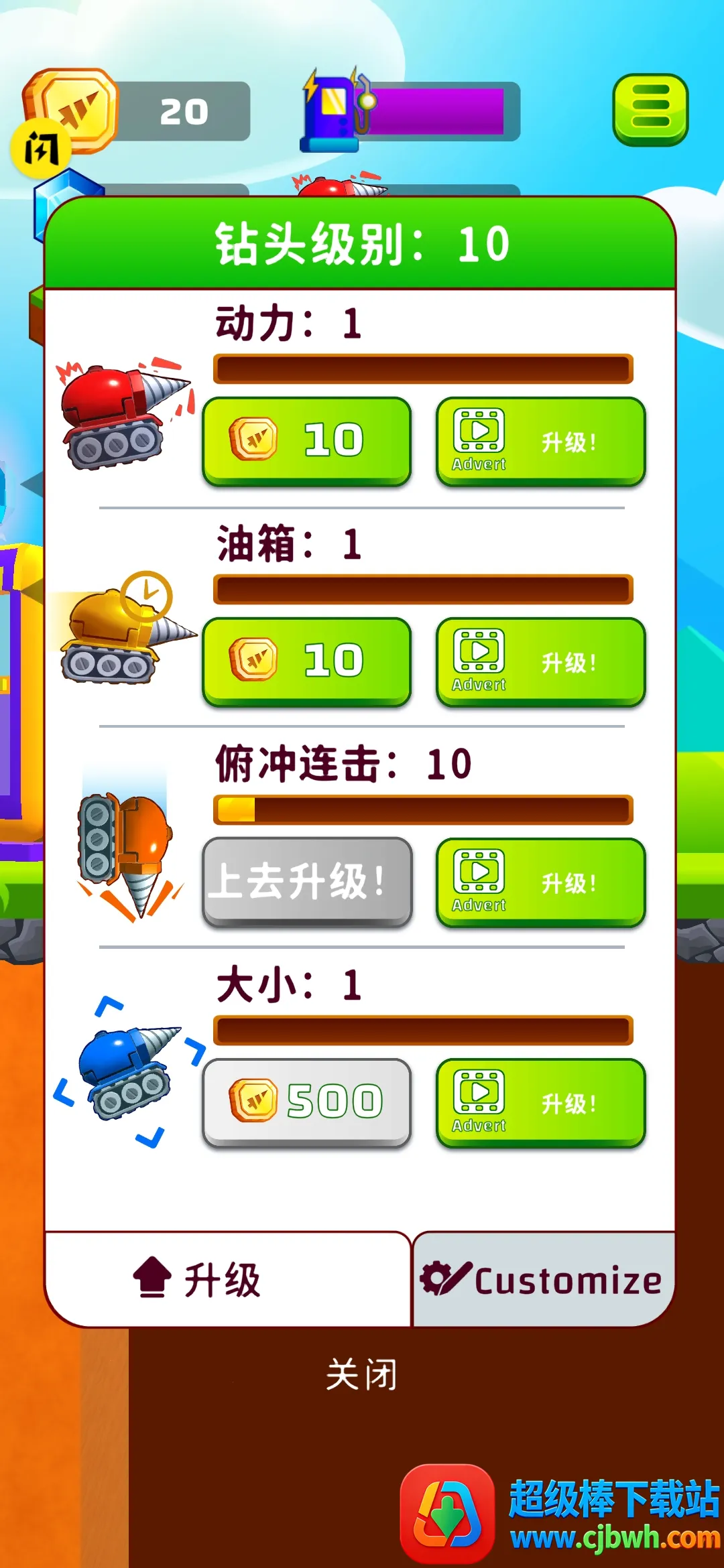This screenshot has width=724, height=1568.
Task: Watch advert to upgrade 大小
Action: click(540, 1102)
